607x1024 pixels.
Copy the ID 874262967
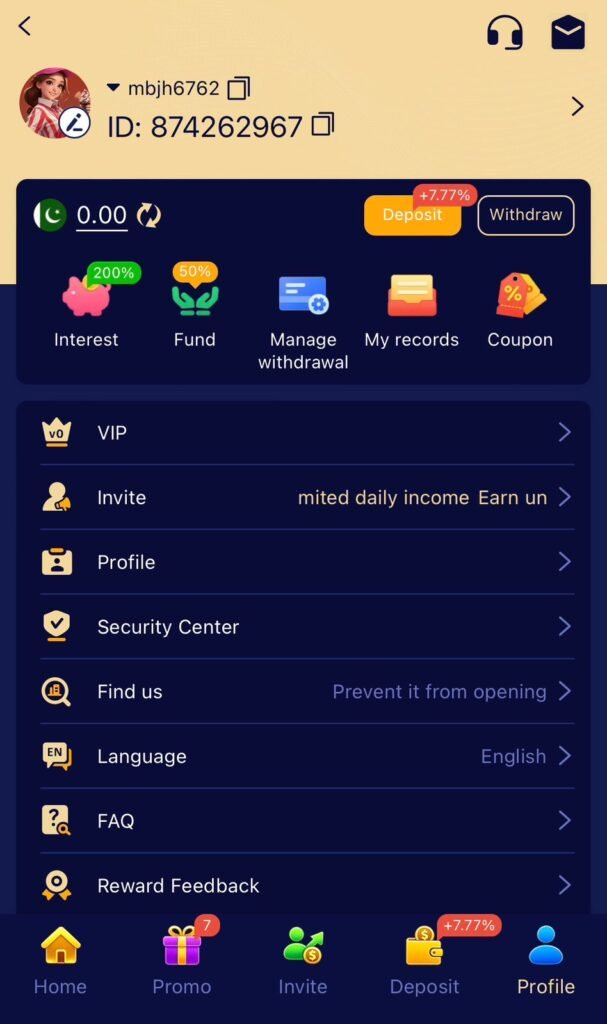(322, 124)
